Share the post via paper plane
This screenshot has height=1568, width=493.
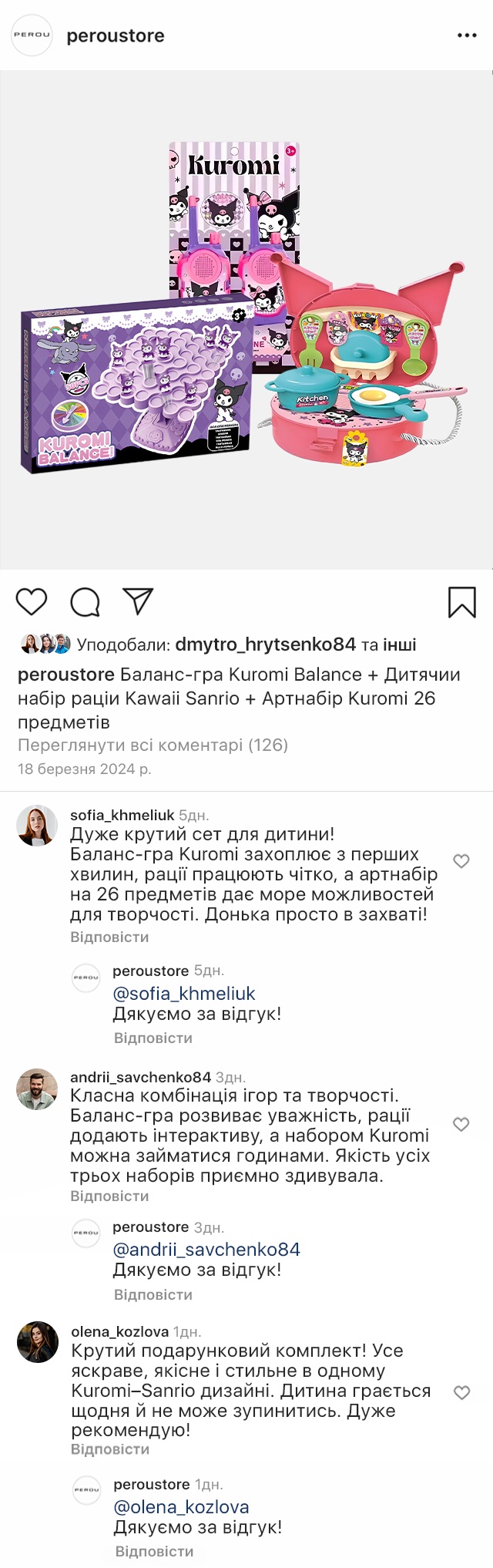coord(138,601)
